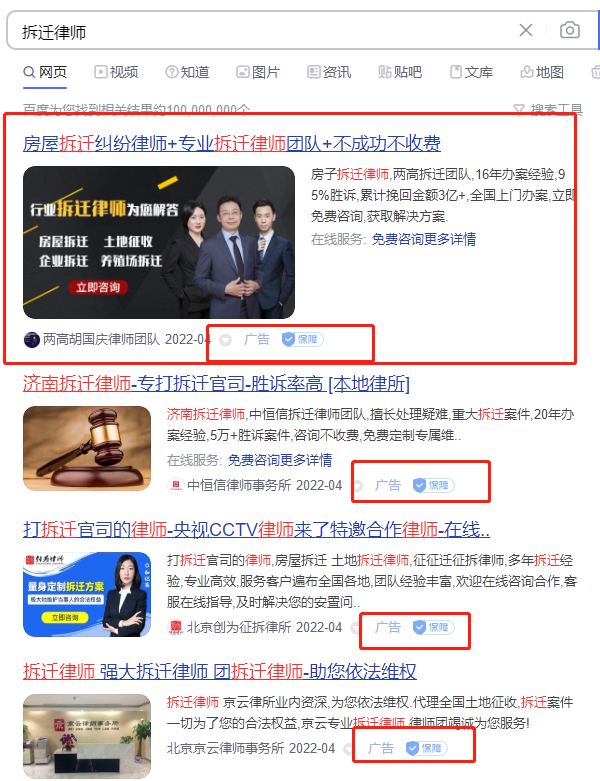Viewport: 600px width, 781px height.
Task: Tap the 保障 badge for 中恒信律师事务所
Action: (432, 485)
